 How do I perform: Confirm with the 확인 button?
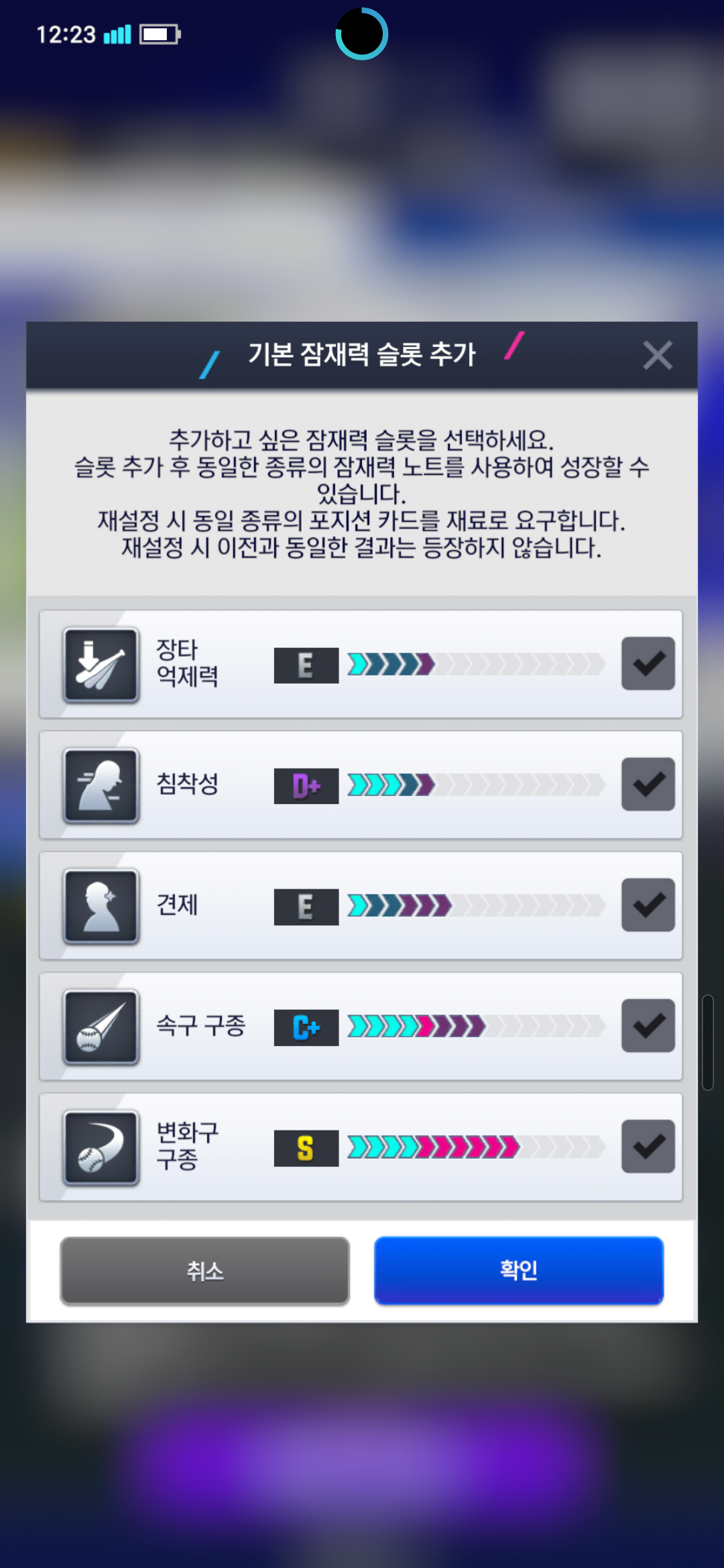click(519, 1270)
